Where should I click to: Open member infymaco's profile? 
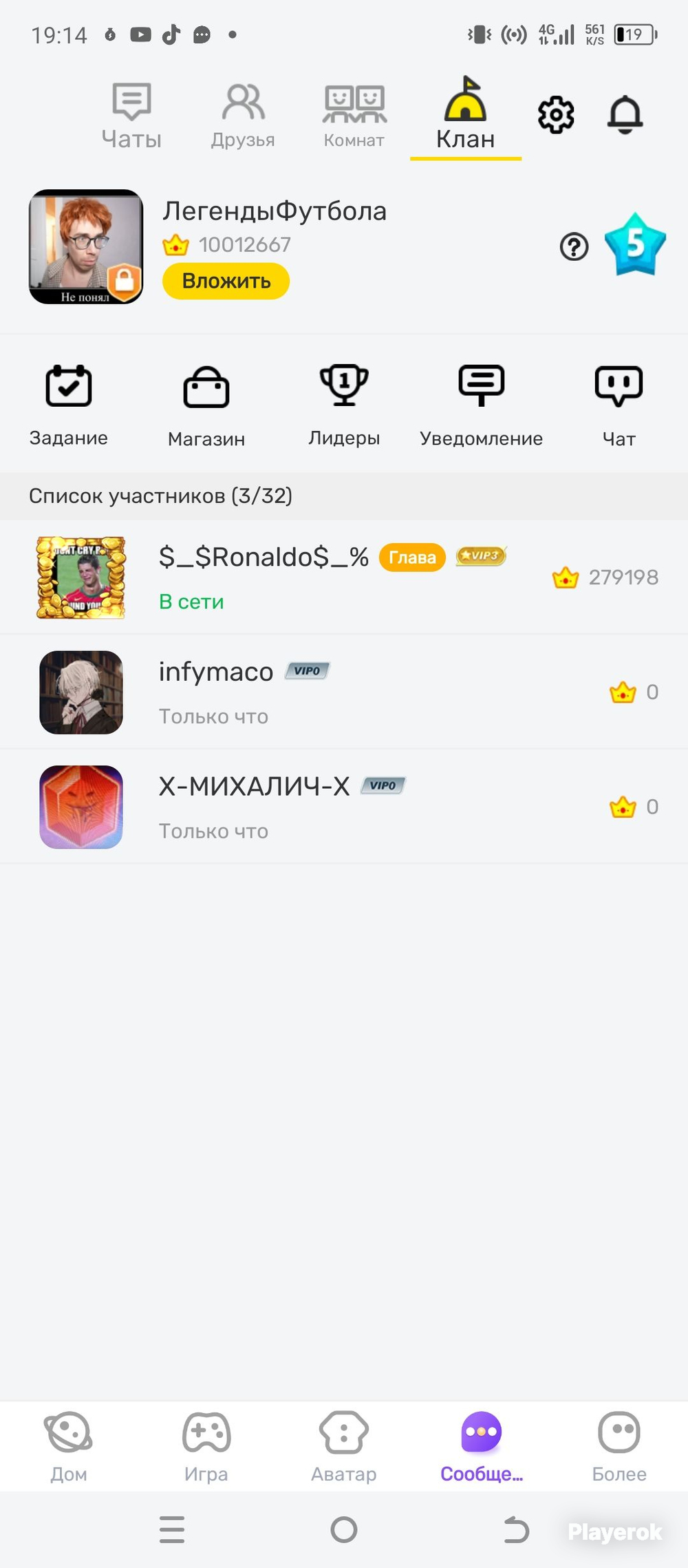344,692
